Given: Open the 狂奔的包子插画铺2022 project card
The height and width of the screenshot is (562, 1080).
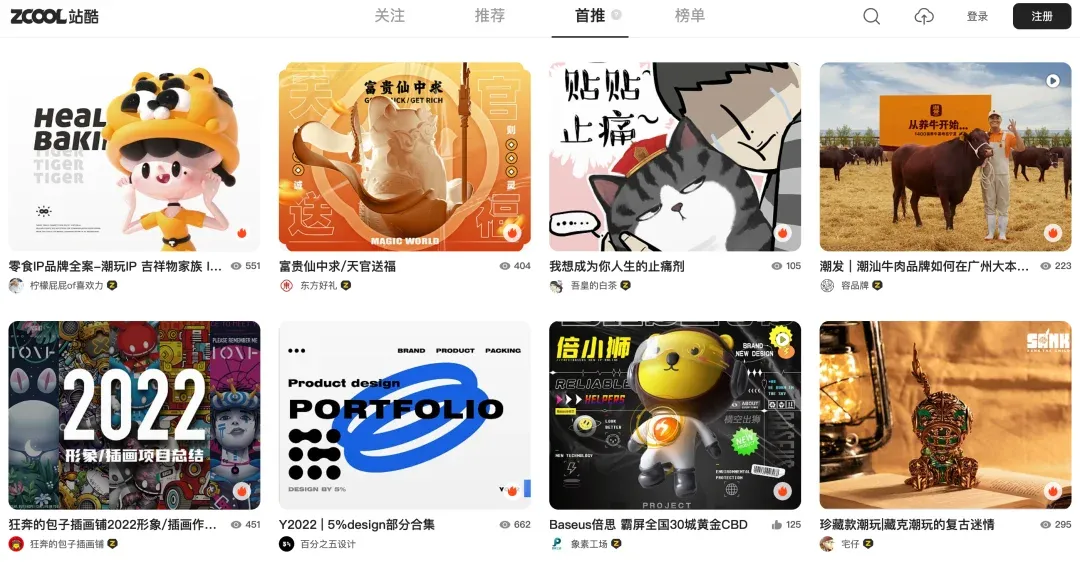Looking at the screenshot, I should tap(134, 415).
